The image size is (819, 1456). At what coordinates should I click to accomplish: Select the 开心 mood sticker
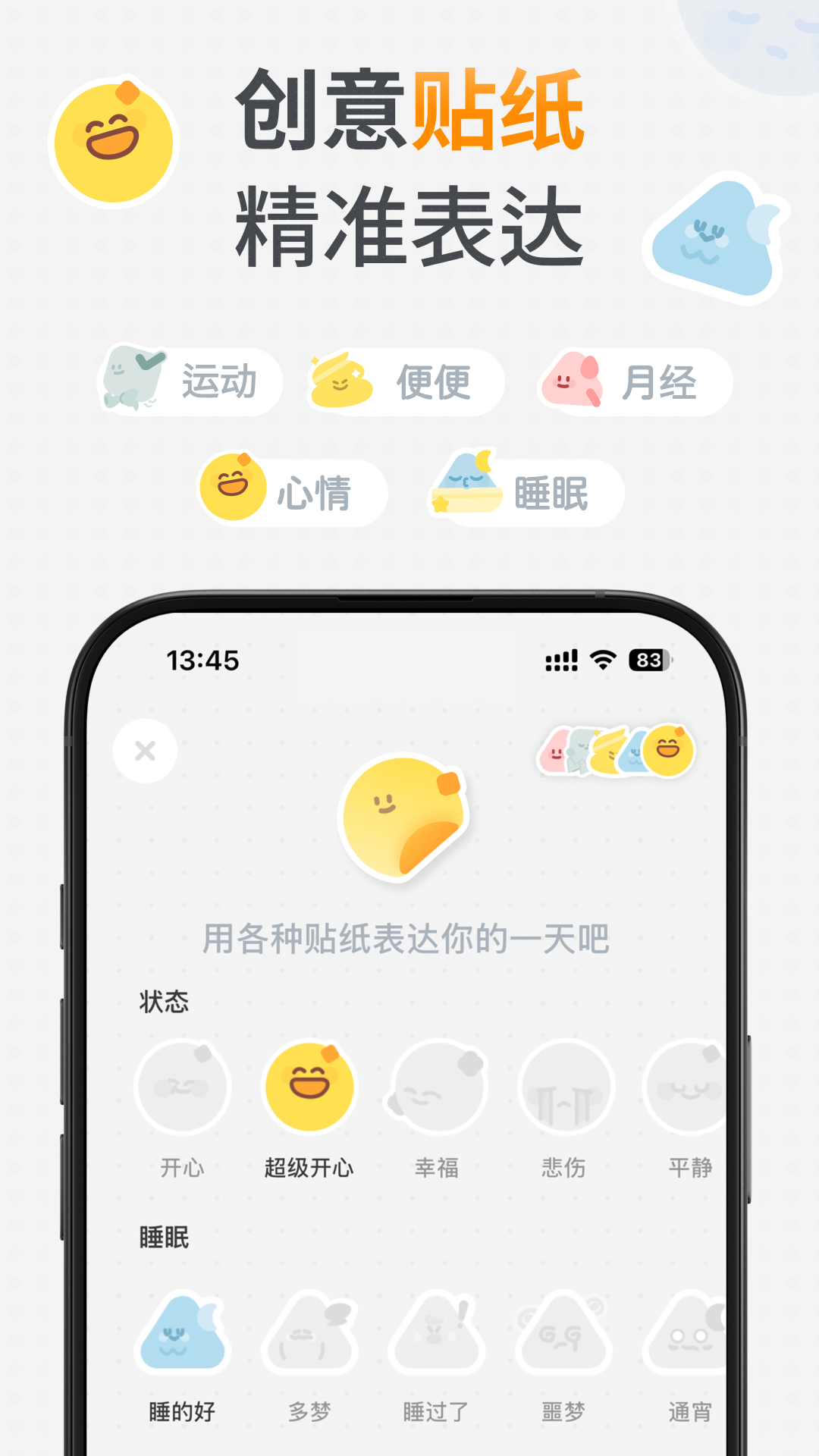click(x=182, y=1086)
